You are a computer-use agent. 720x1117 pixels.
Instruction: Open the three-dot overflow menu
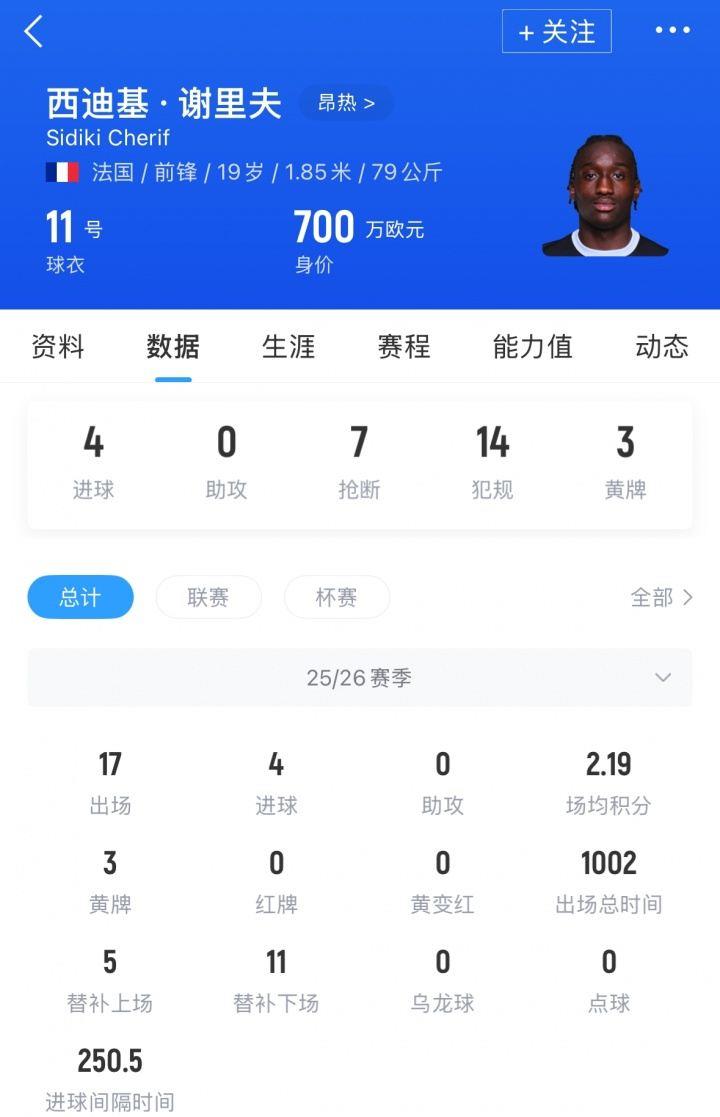click(672, 31)
